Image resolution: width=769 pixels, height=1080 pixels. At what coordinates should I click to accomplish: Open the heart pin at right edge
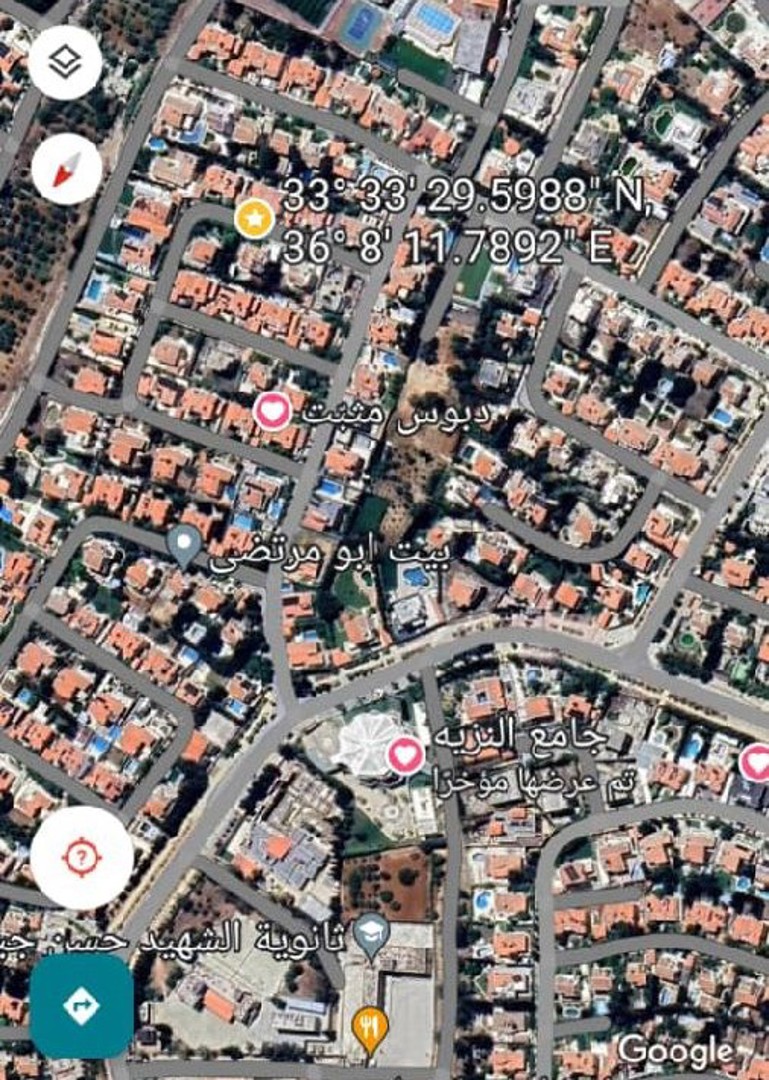click(x=757, y=763)
